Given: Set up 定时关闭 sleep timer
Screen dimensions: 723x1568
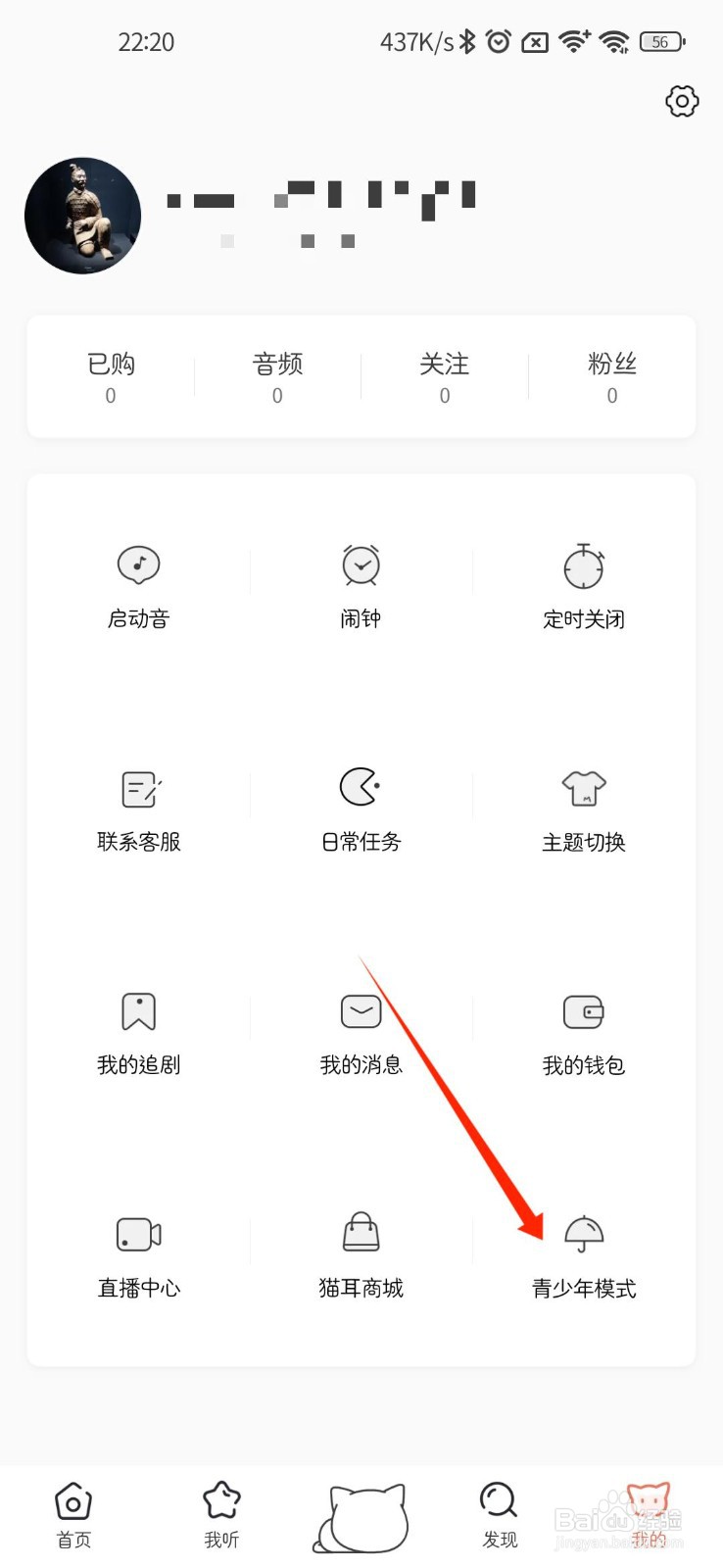Looking at the screenshot, I should 583,585.
